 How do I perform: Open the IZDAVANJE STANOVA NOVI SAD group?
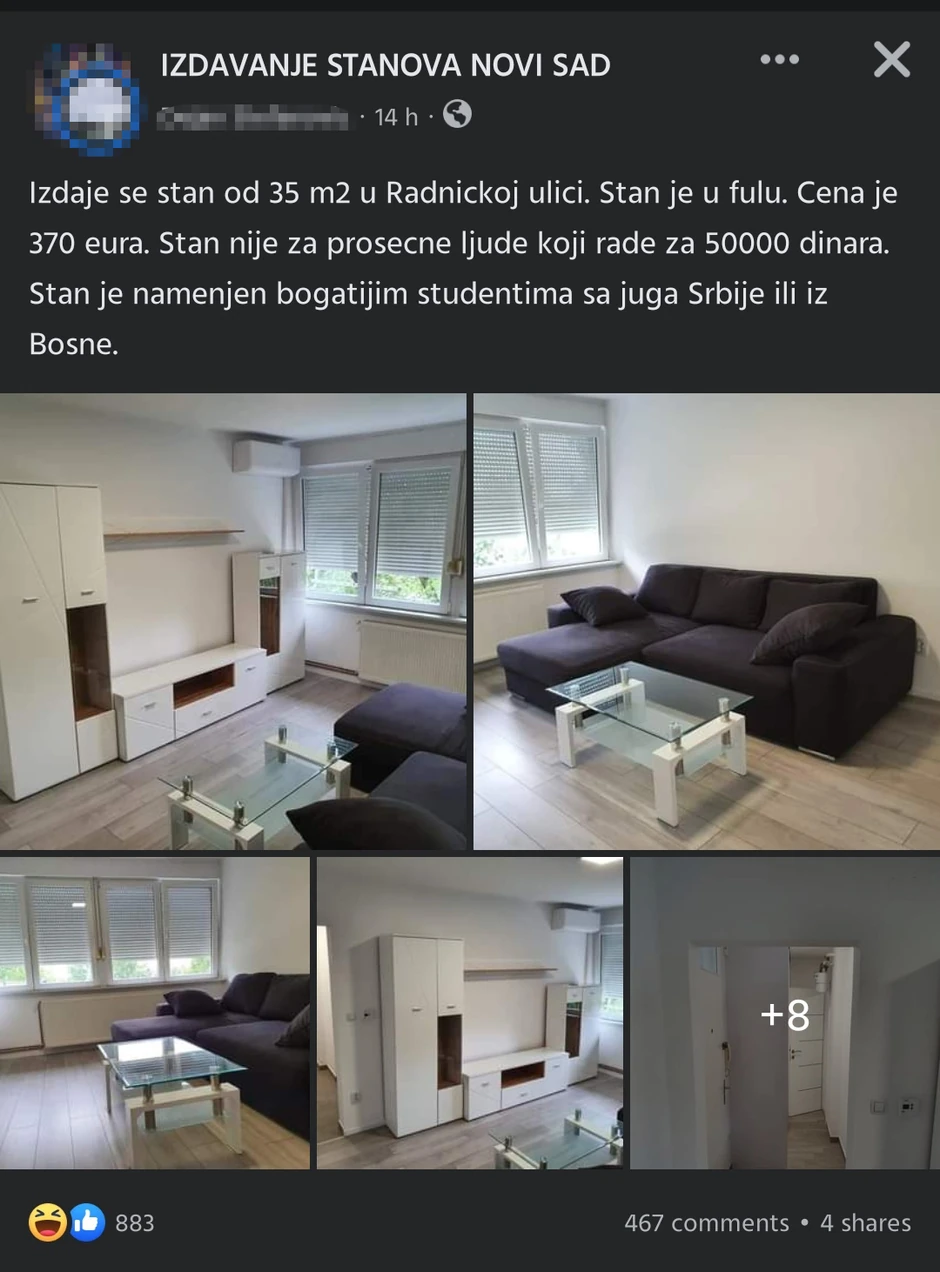click(x=385, y=66)
